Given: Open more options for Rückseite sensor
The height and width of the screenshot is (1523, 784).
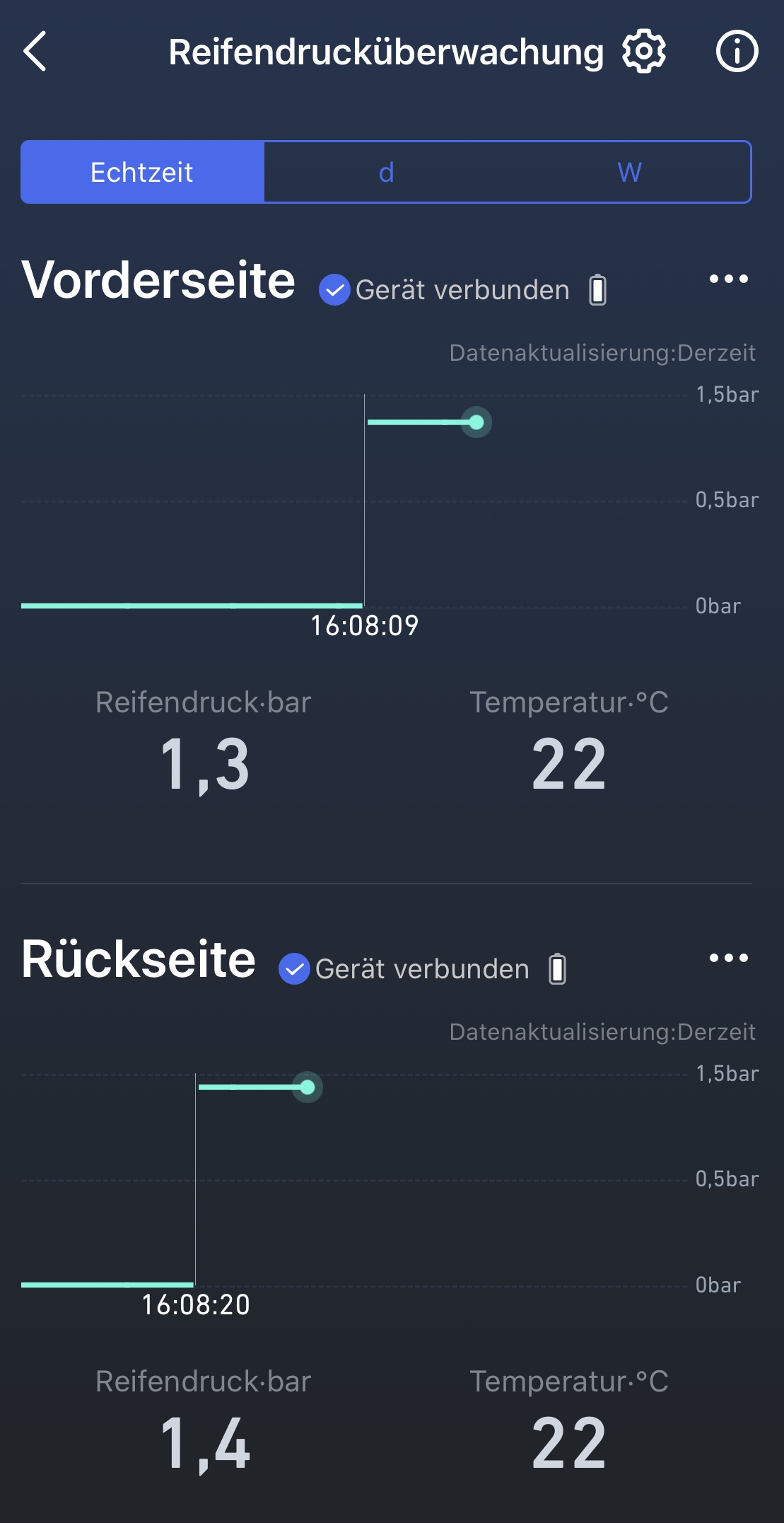Looking at the screenshot, I should point(728,958).
